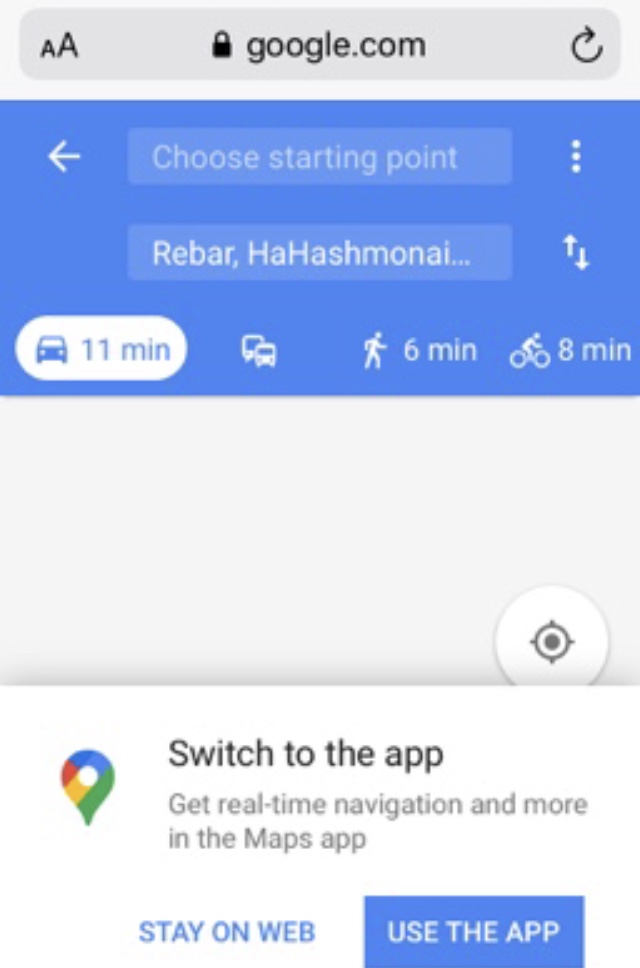The height and width of the screenshot is (968, 640).
Task: Choose Stay on Web
Action: (x=227, y=931)
